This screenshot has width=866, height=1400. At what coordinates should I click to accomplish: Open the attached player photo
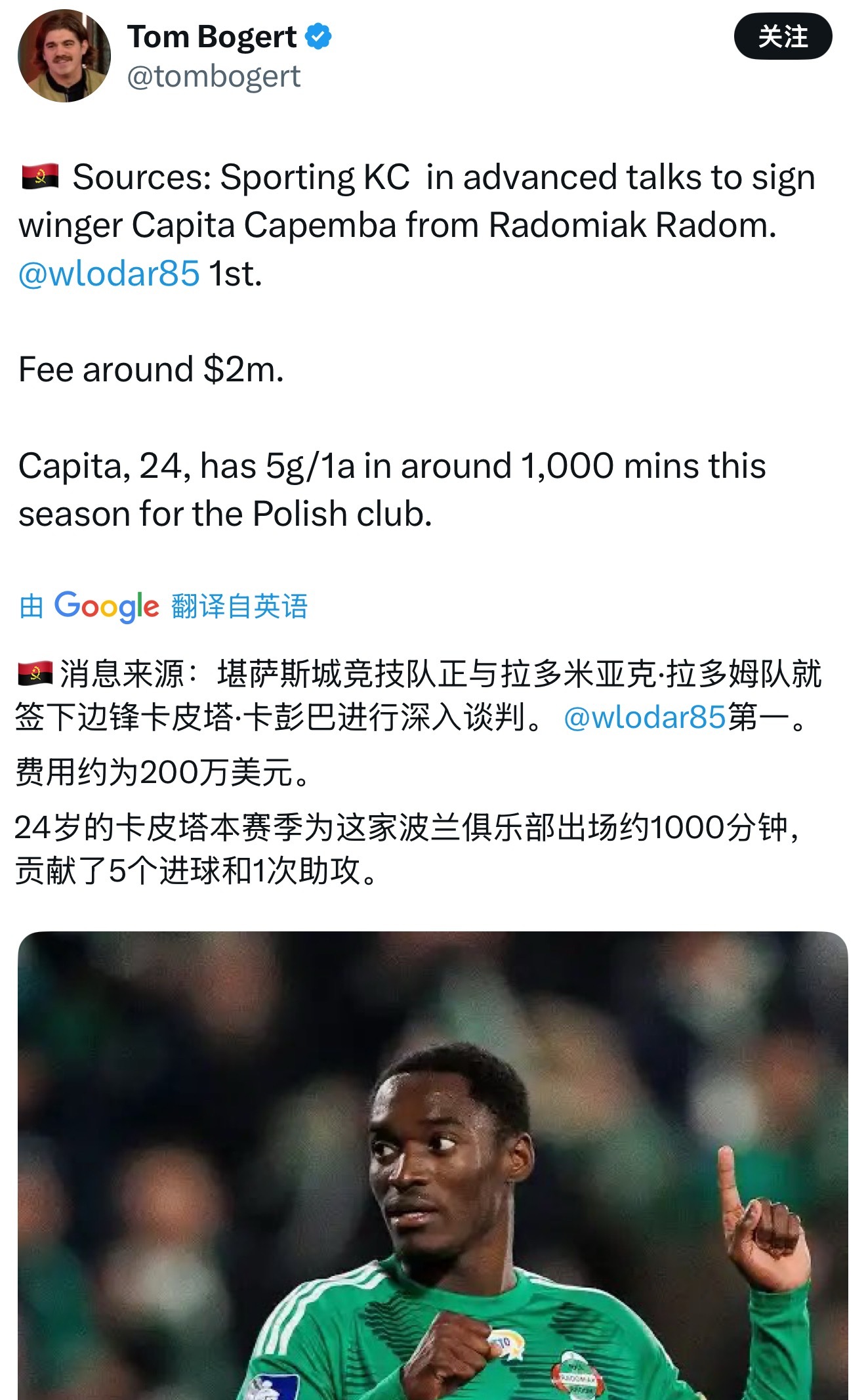click(433, 1168)
